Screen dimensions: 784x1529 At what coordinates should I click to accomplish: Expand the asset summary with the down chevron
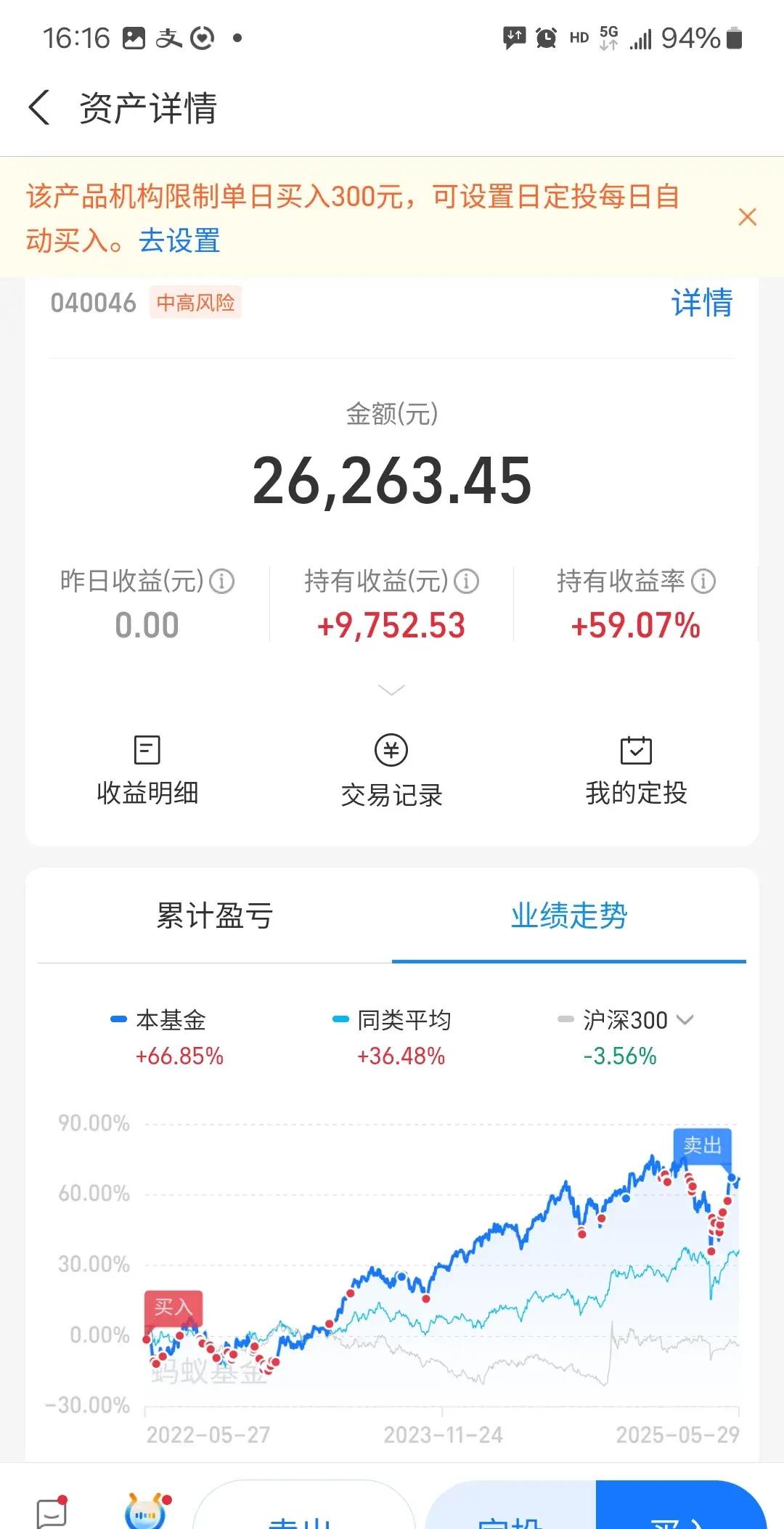click(391, 688)
